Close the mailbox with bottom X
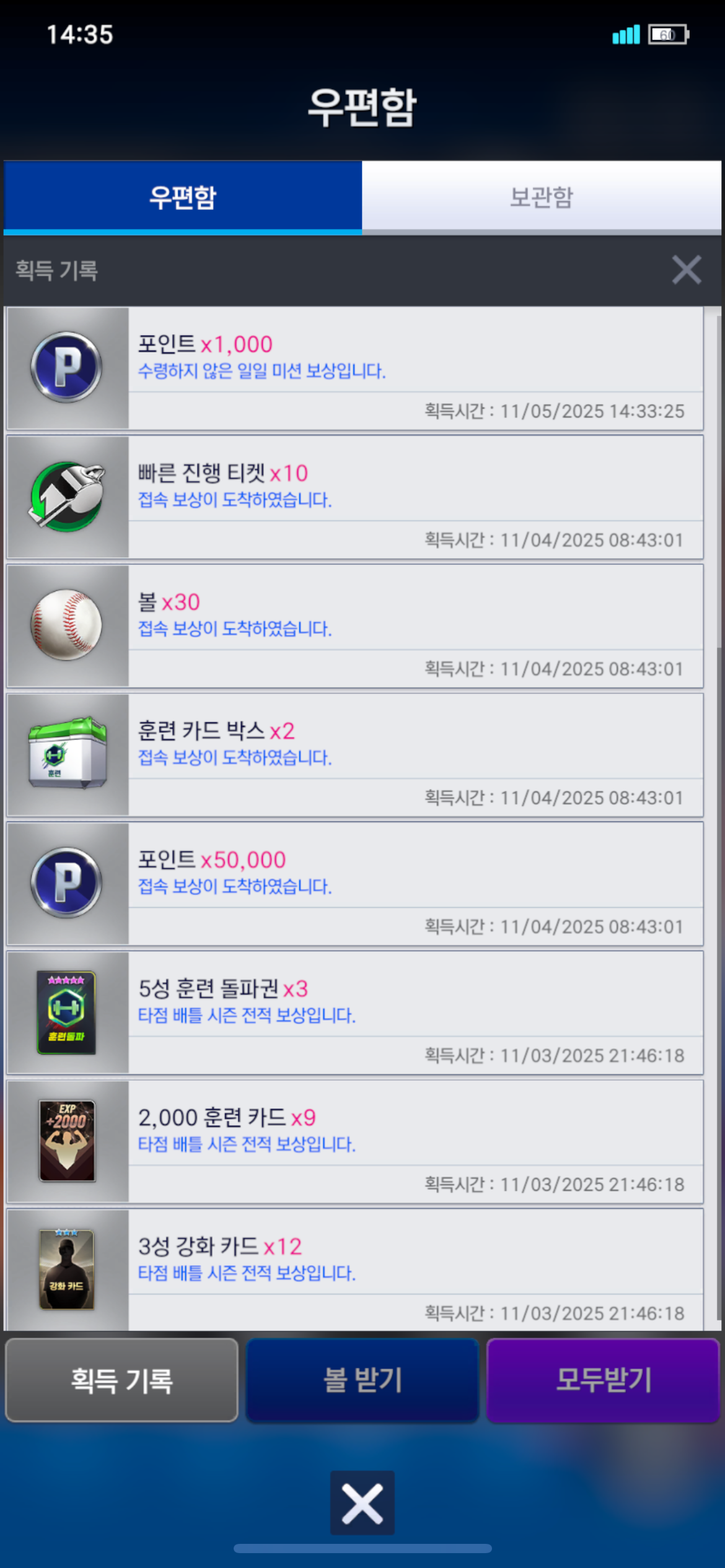The width and height of the screenshot is (725, 1568). pos(362,1503)
